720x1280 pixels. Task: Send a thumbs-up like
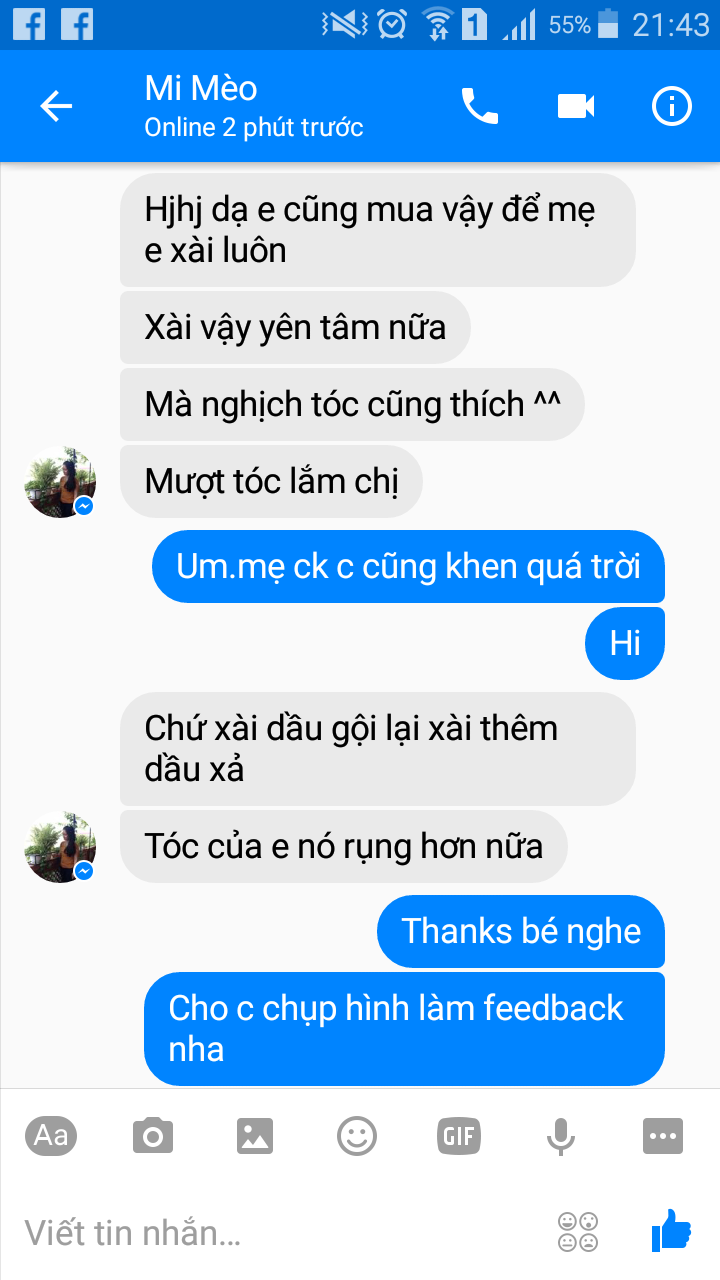(x=671, y=1230)
